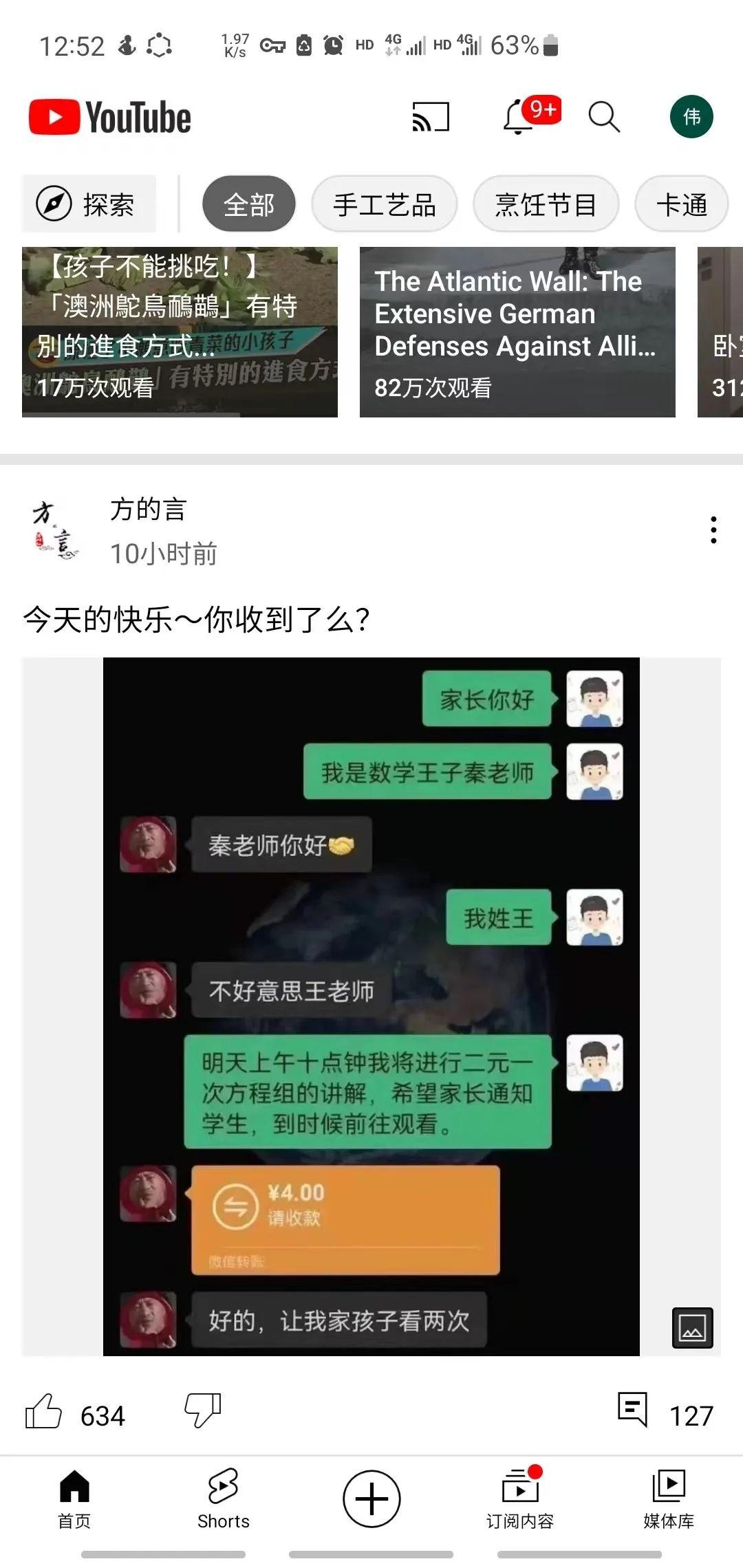Image resolution: width=743 pixels, height=1568 pixels.
Task: Open options menu for 方的言 post
Action: coord(713,530)
